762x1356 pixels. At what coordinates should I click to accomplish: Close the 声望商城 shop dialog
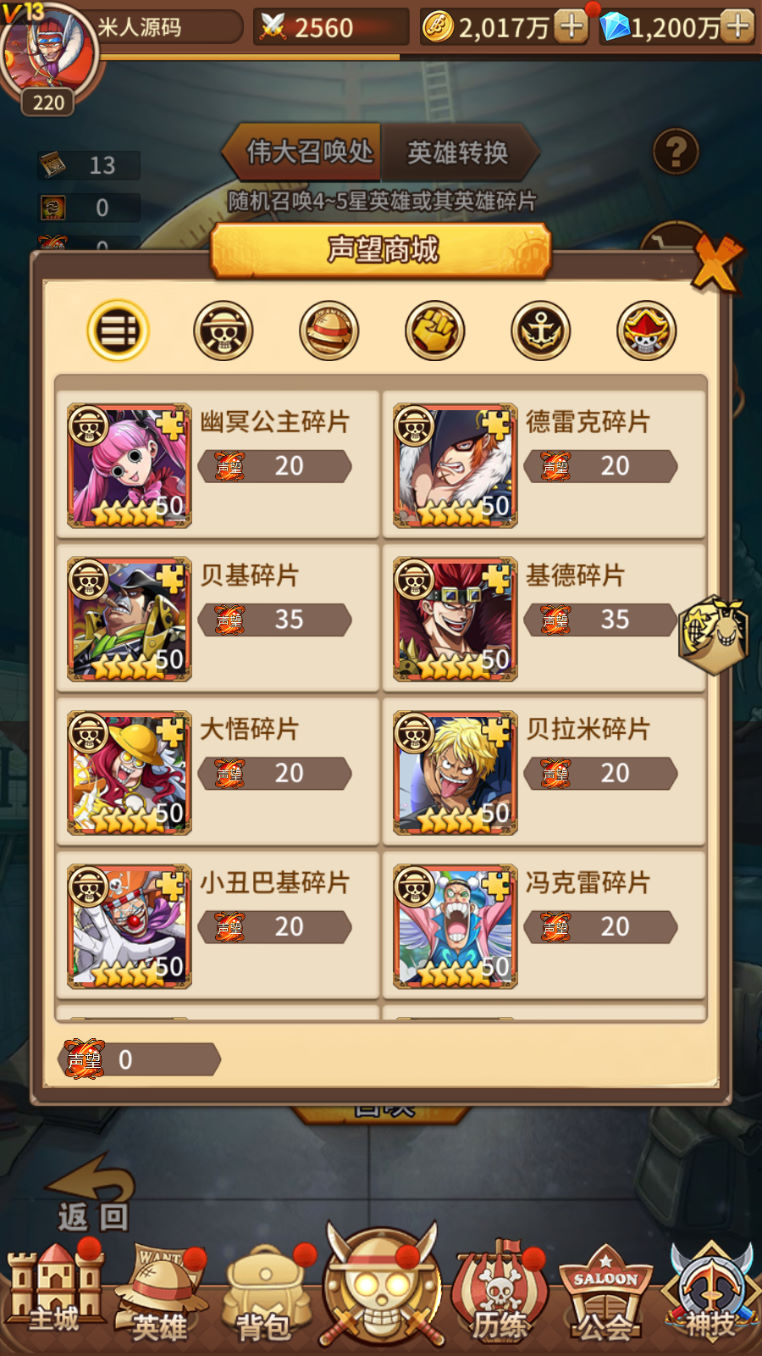pos(716,264)
